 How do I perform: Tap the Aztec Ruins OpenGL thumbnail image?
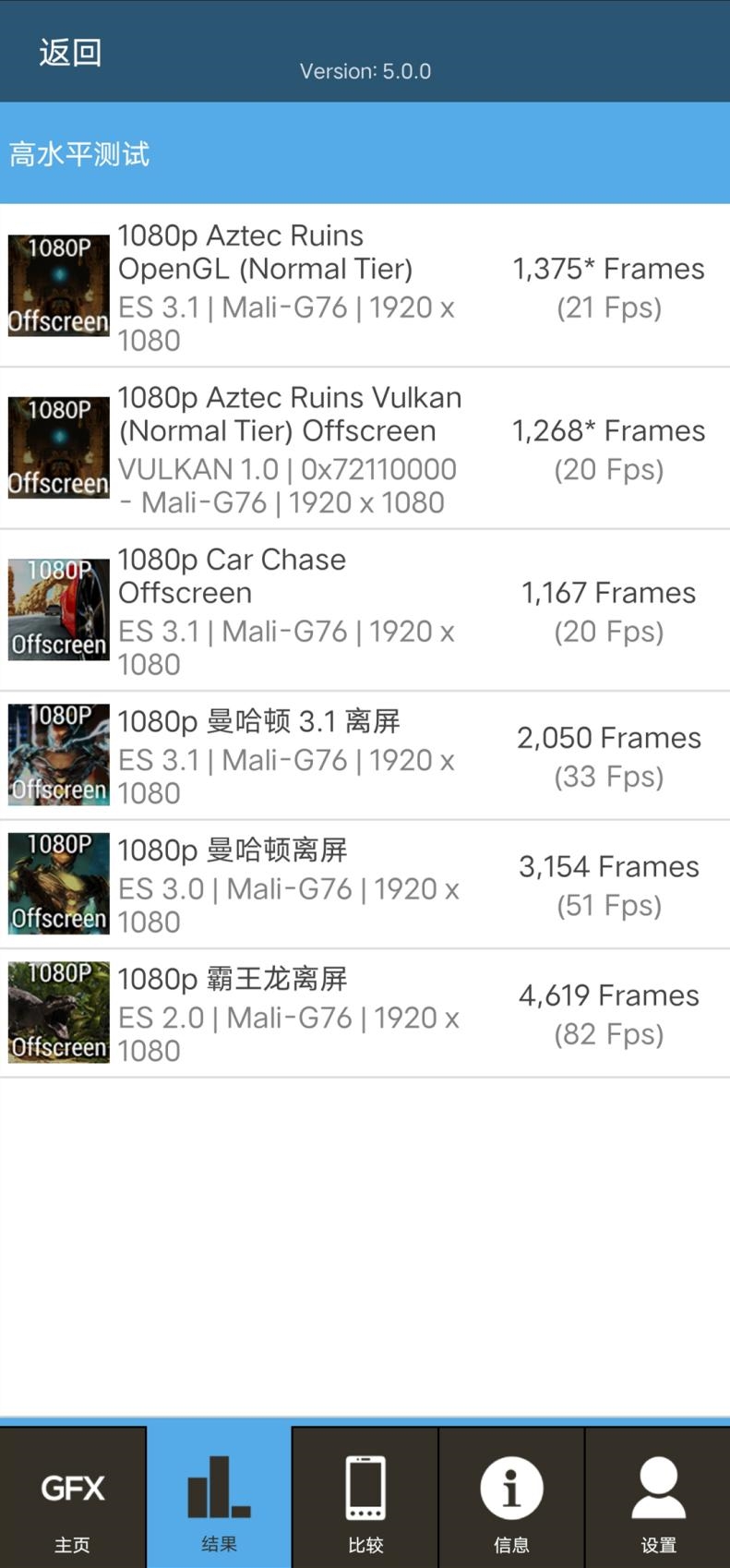point(57,284)
